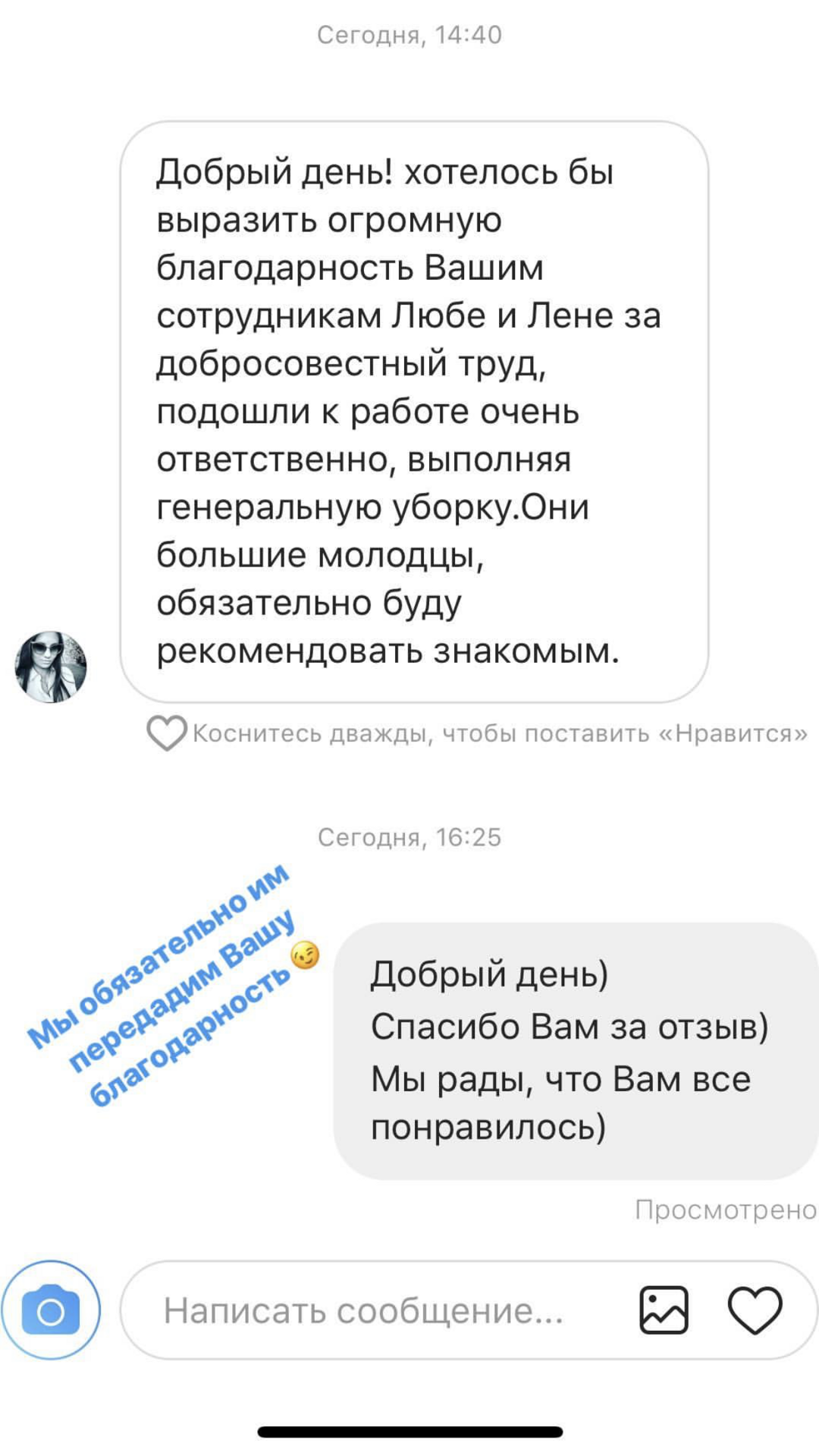
Task: Open the sender's profile avatar
Action: [x=51, y=667]
